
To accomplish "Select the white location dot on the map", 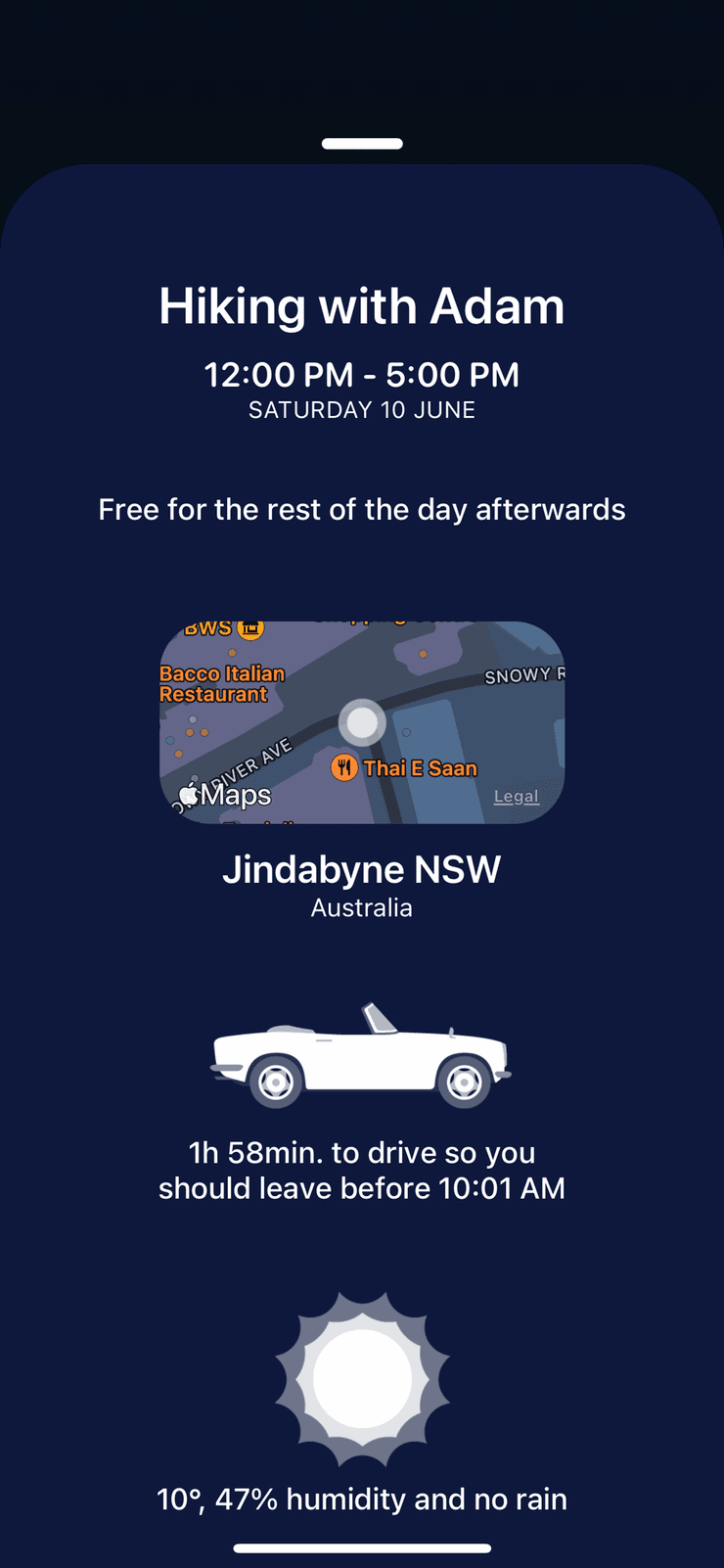I will click(362, 721).
